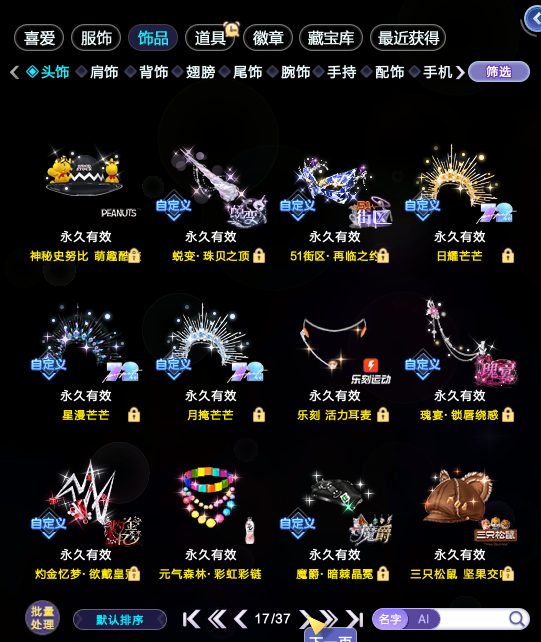Select the 三只松鼠 hat item
Viewport: 541px width, 642px height.
(x=460, y=522)
